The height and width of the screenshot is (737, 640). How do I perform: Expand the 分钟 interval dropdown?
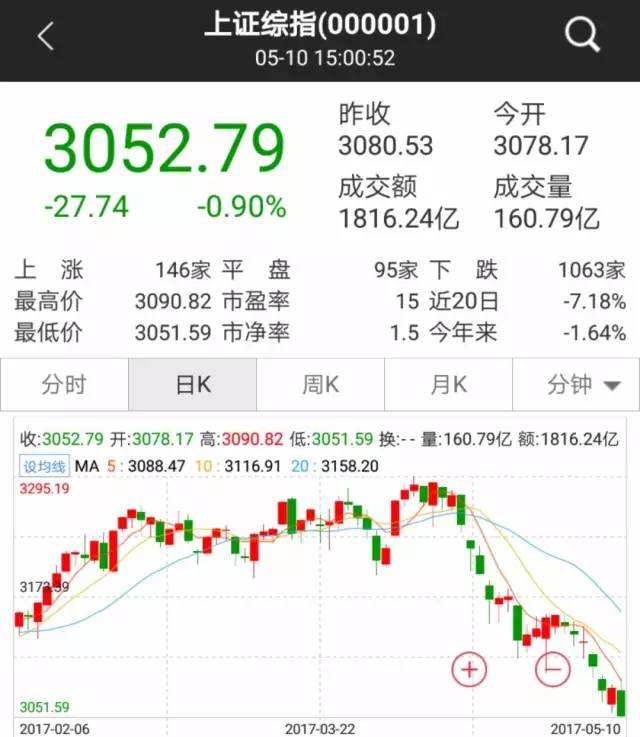[577, 385]
